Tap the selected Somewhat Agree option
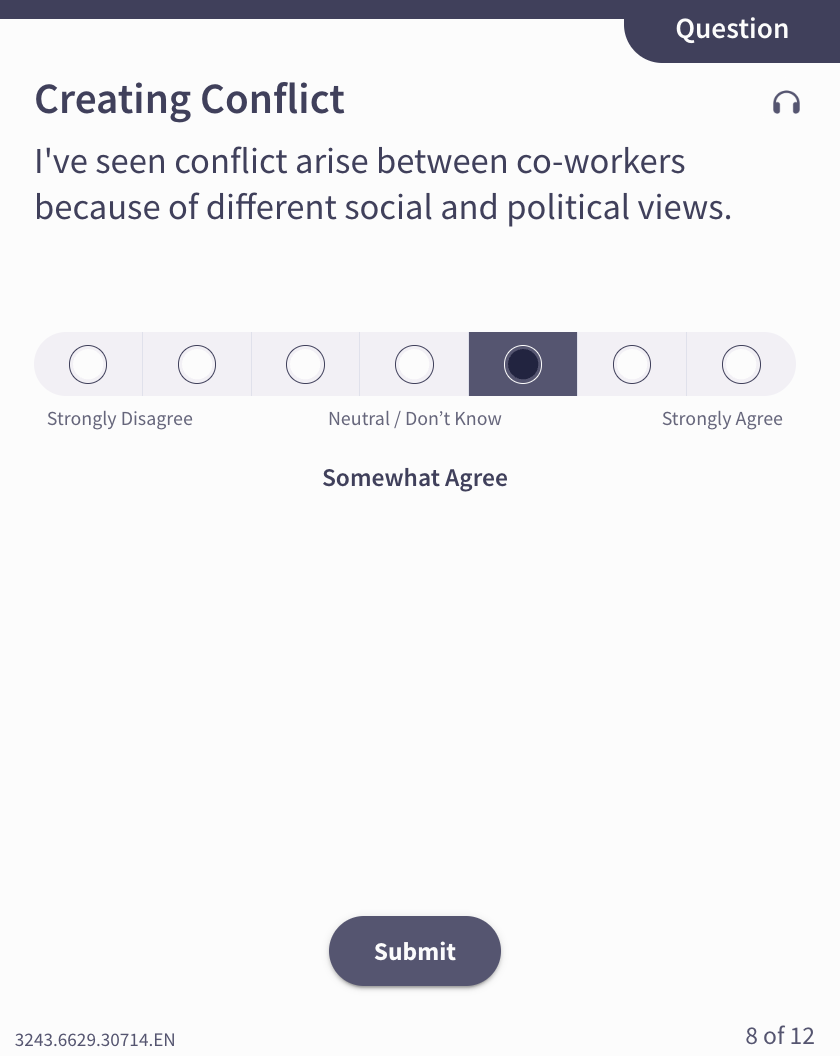This screenshot has width=840, height=1056. pos(523,365)
